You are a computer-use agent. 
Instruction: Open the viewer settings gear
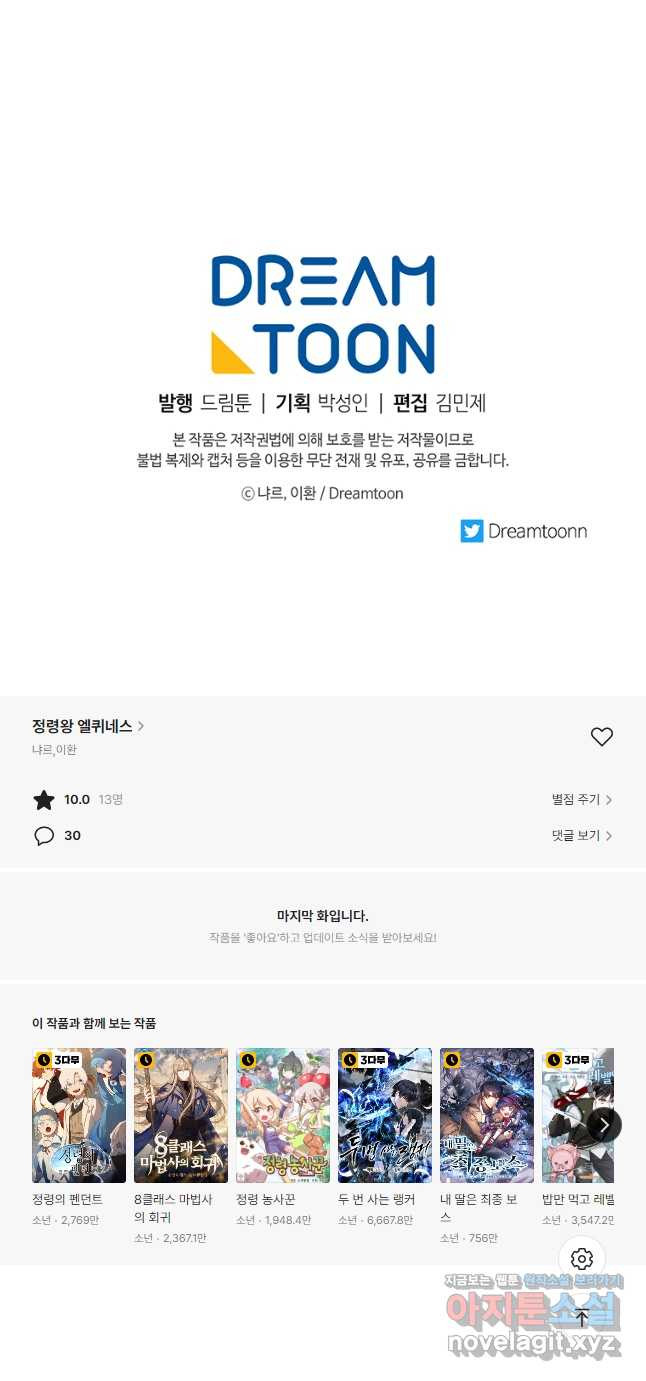click(x=582, y=1259)
